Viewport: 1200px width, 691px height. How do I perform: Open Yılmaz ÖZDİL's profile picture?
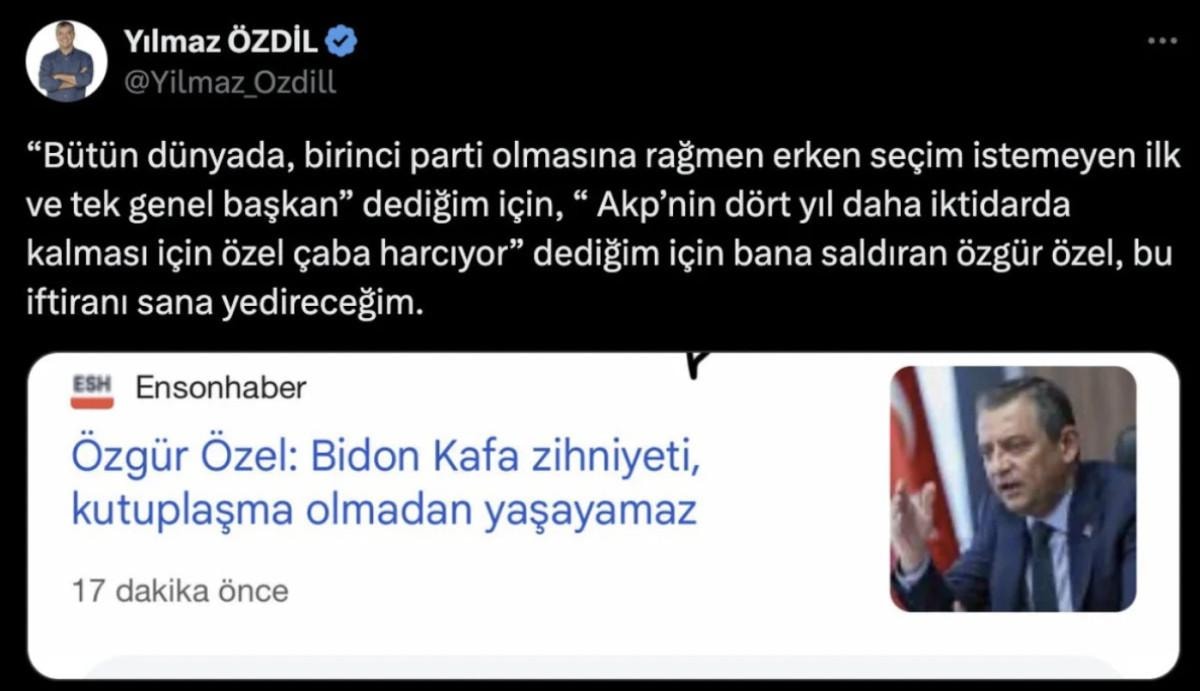pyautogui.click(x=67, y=62)
